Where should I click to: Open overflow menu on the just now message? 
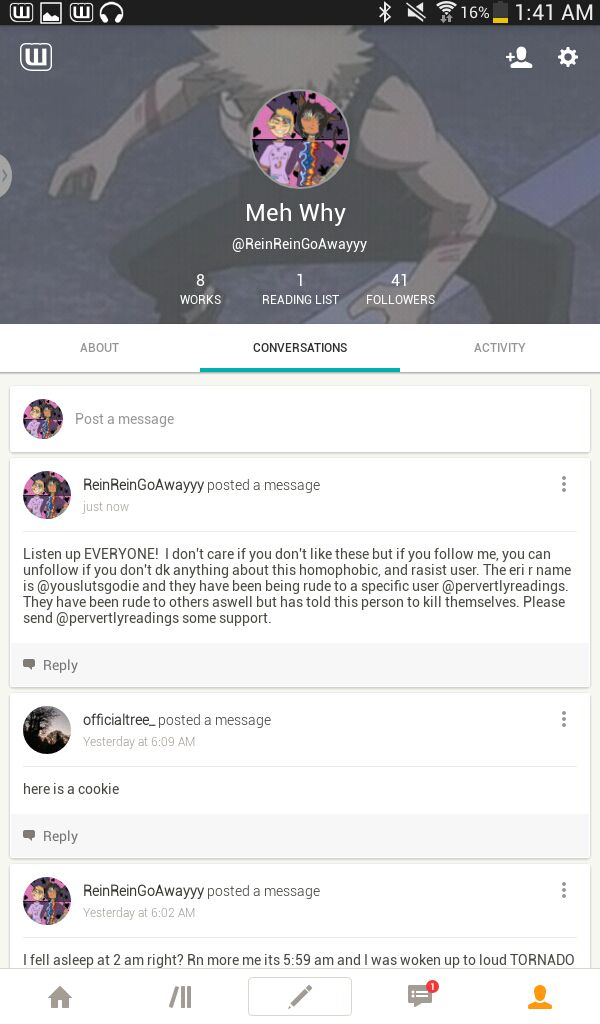point(564,485)
